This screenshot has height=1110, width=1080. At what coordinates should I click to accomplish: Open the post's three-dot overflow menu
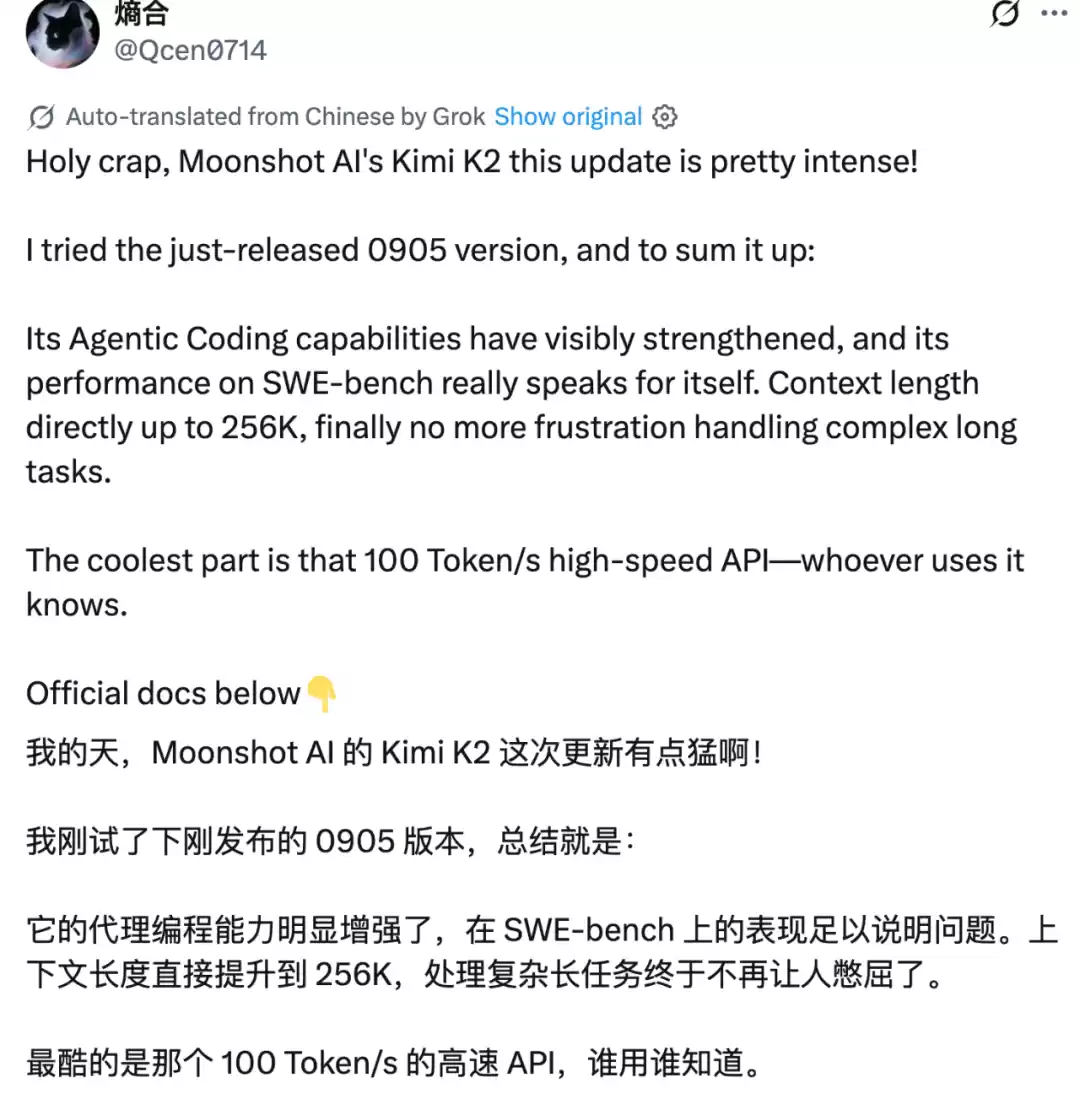click(x=1055, y=14)
